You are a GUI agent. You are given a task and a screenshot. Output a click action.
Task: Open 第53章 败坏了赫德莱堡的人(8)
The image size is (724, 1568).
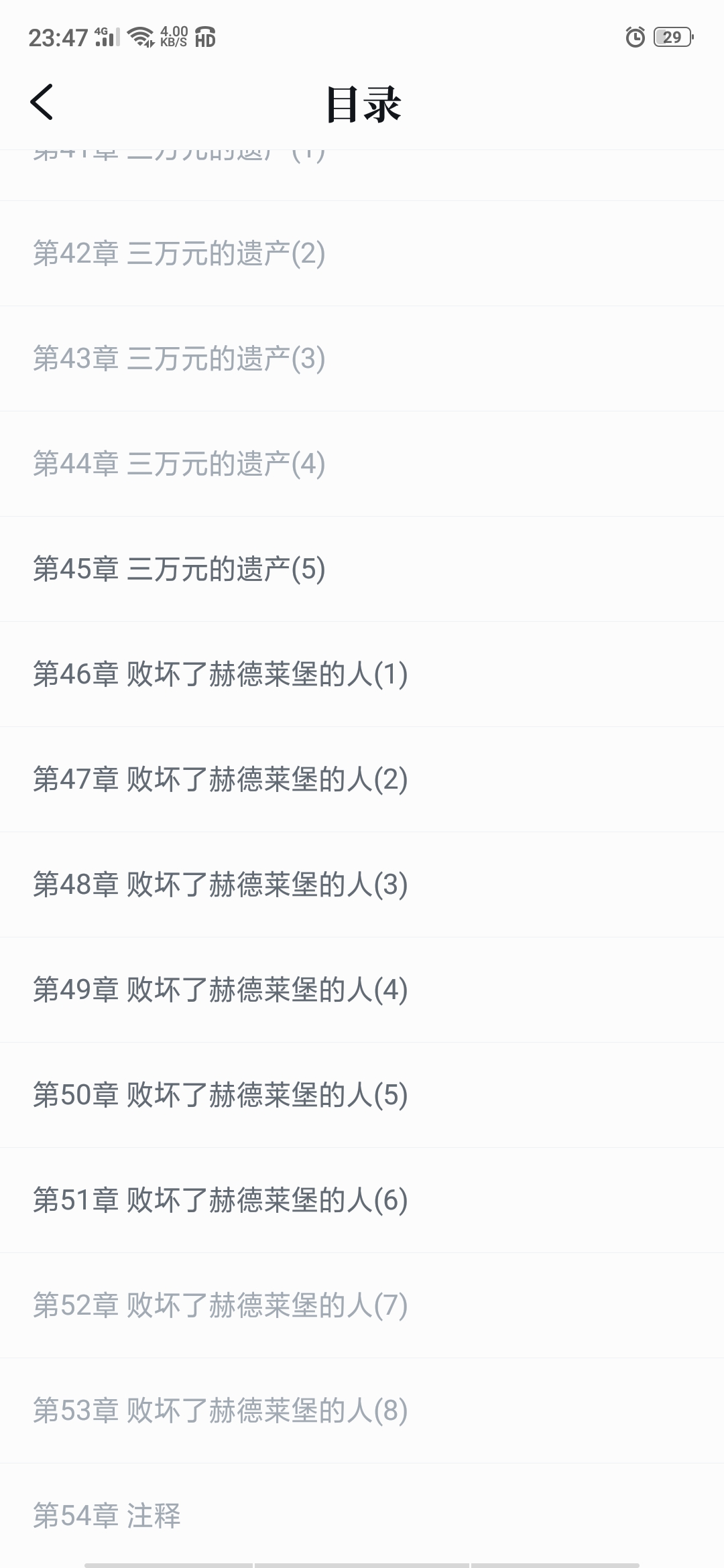click(x=362, y=1411)
